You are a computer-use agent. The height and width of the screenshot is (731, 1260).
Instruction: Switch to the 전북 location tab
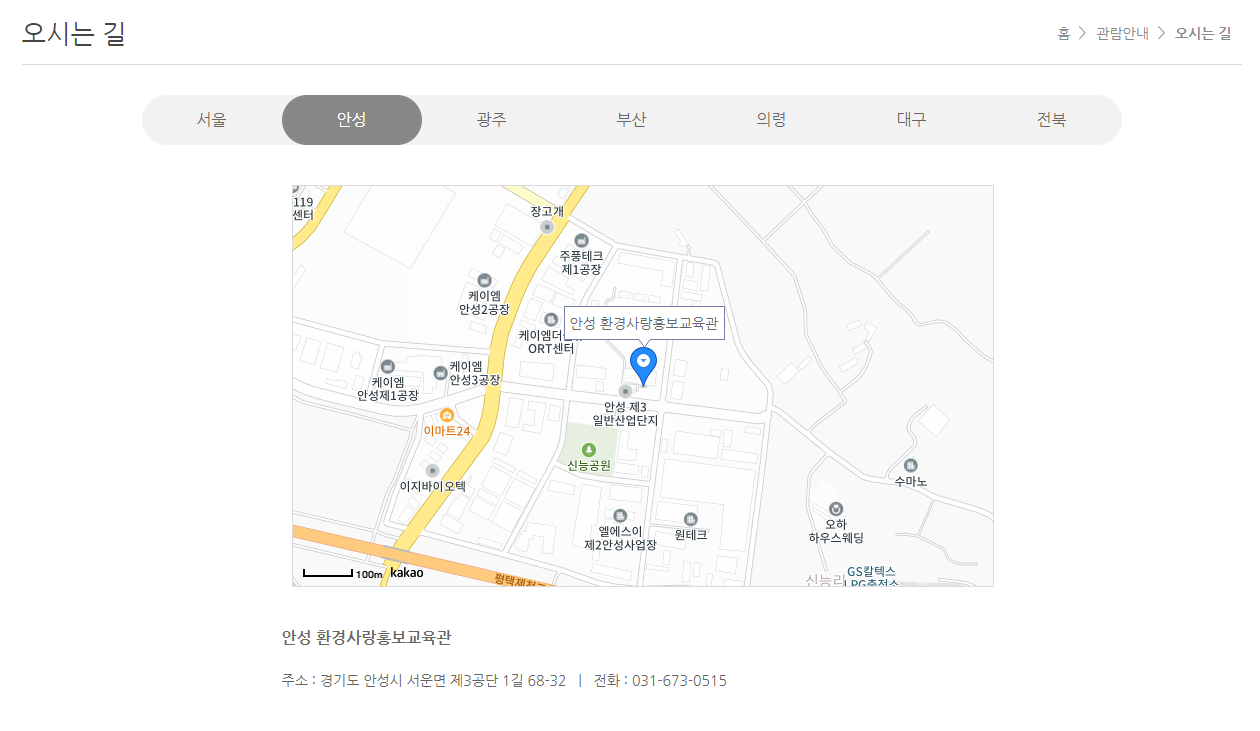1052,120
